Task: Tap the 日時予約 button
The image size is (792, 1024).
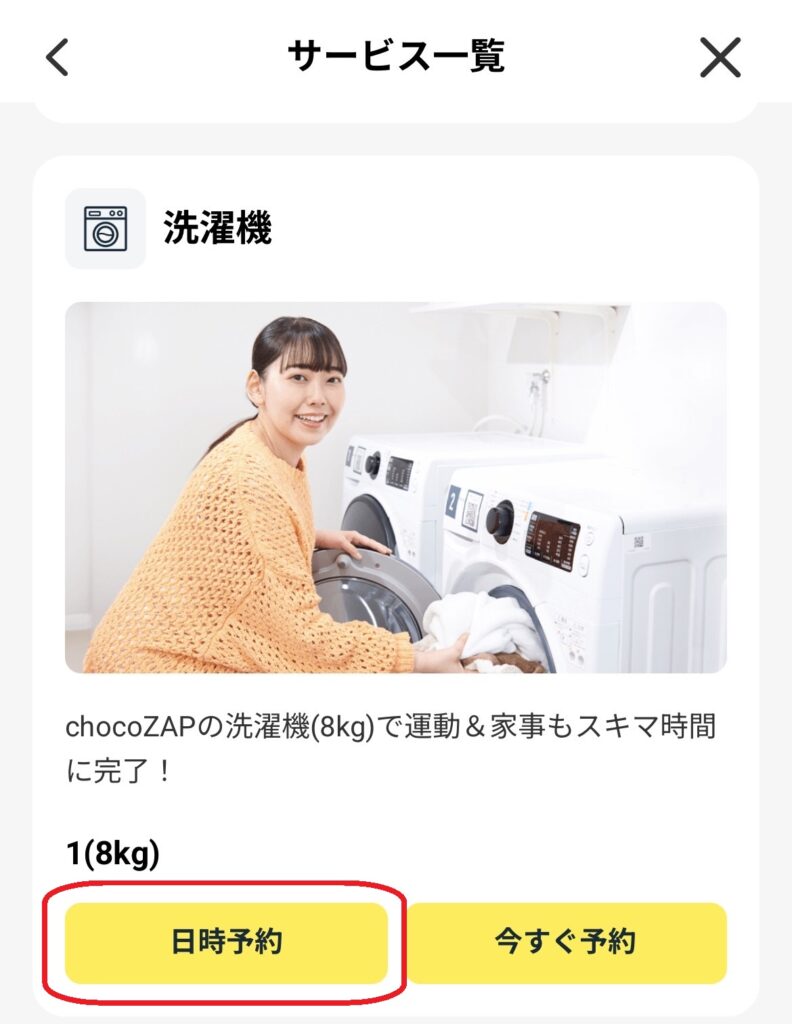Action: (x=226, y=943)
